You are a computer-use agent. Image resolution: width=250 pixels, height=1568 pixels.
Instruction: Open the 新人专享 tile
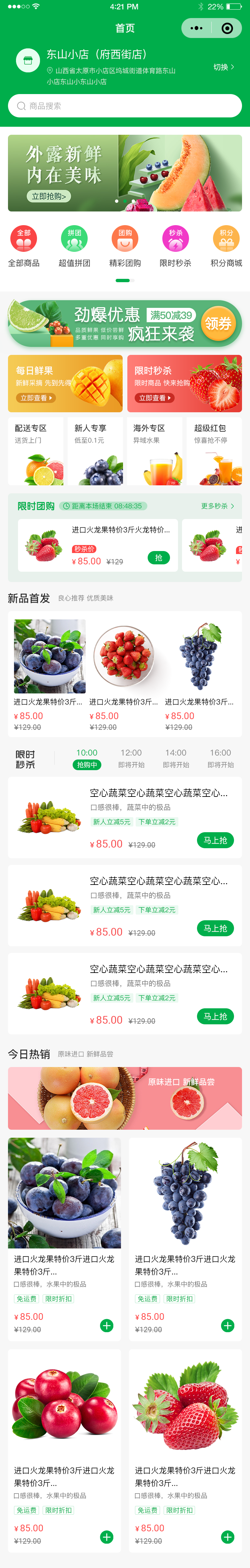(95, 450)
